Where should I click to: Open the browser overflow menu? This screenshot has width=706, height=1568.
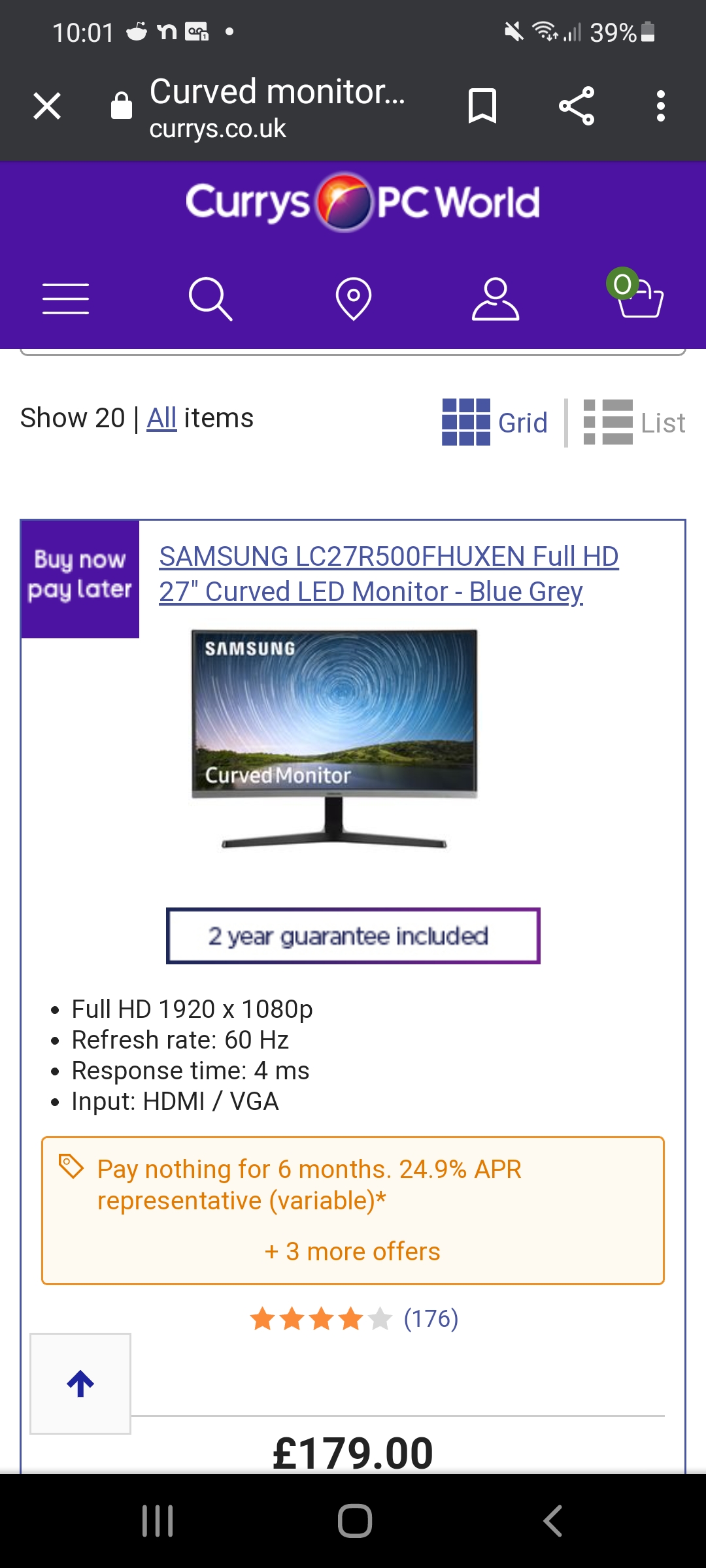(661, 106)
